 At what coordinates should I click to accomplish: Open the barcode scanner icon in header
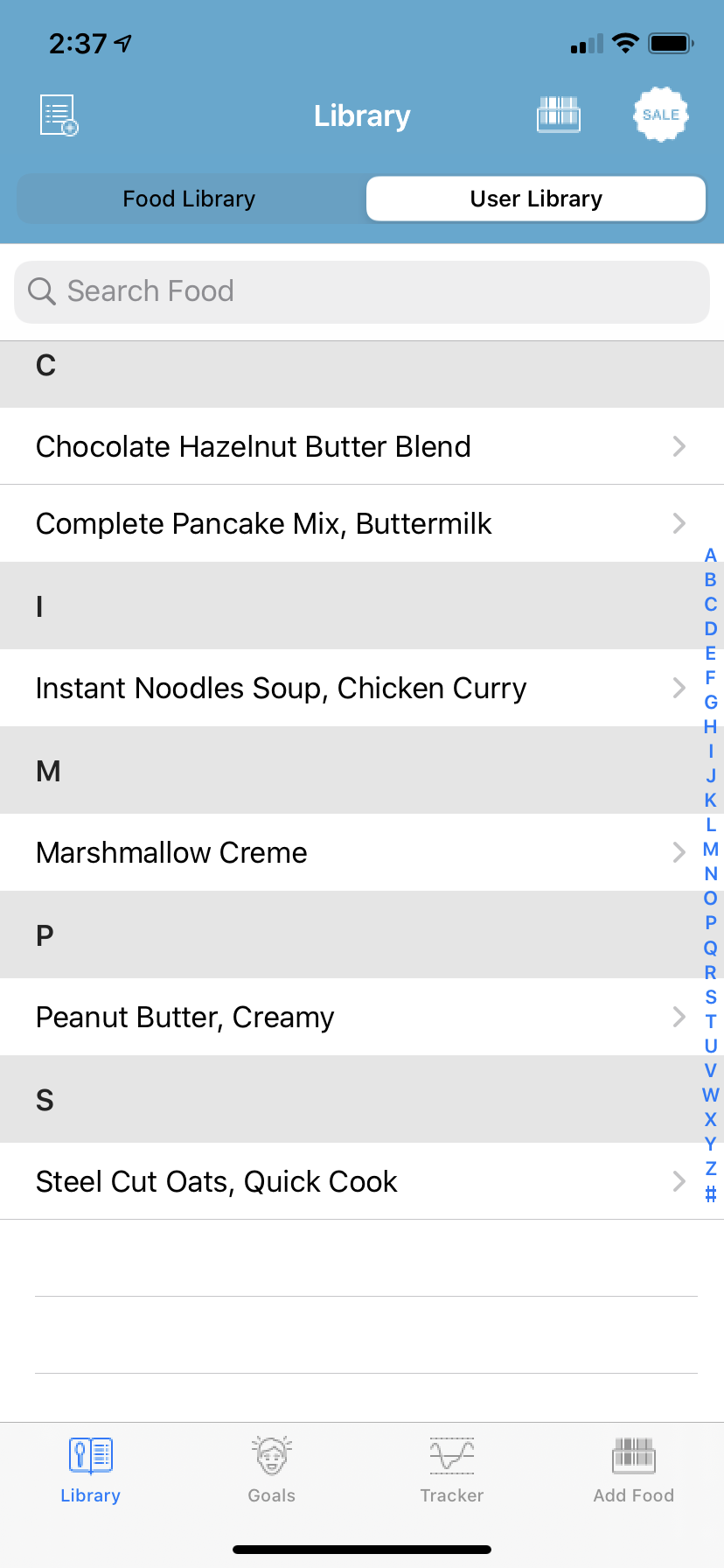click(x=558, y=115)
